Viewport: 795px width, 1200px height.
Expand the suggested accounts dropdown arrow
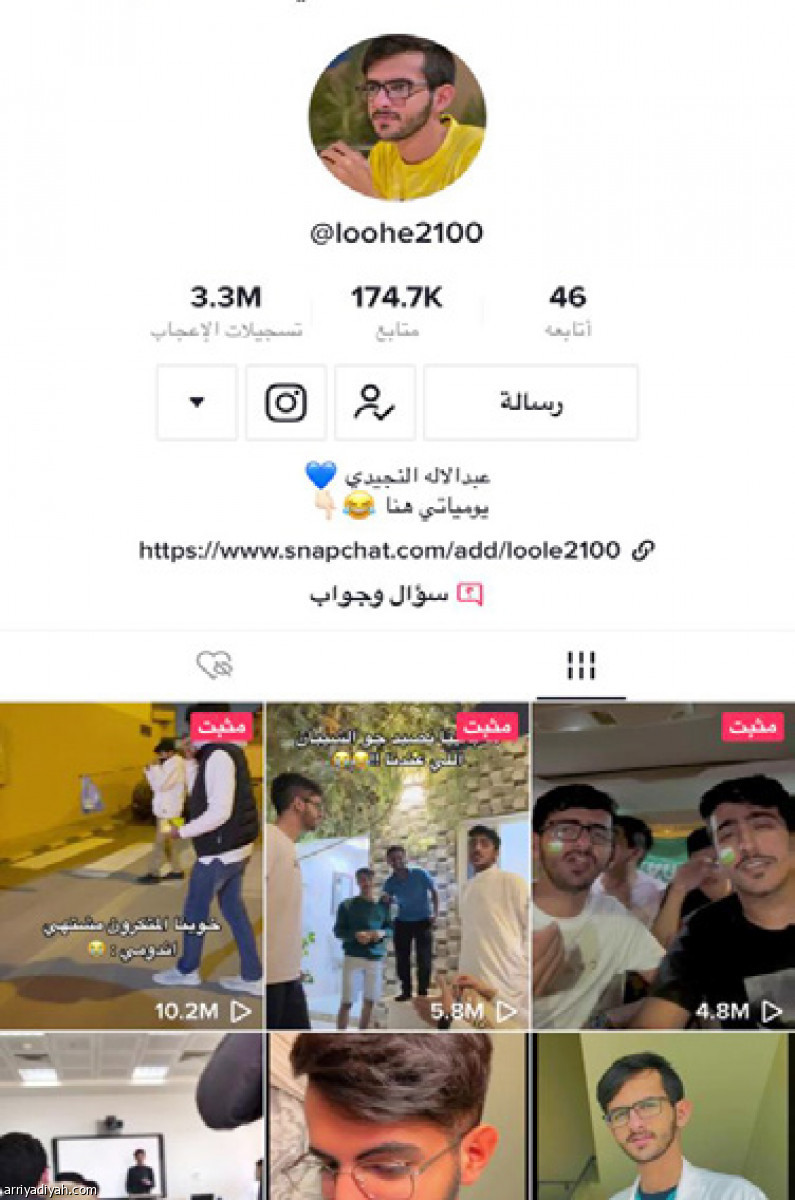[197, 402]
